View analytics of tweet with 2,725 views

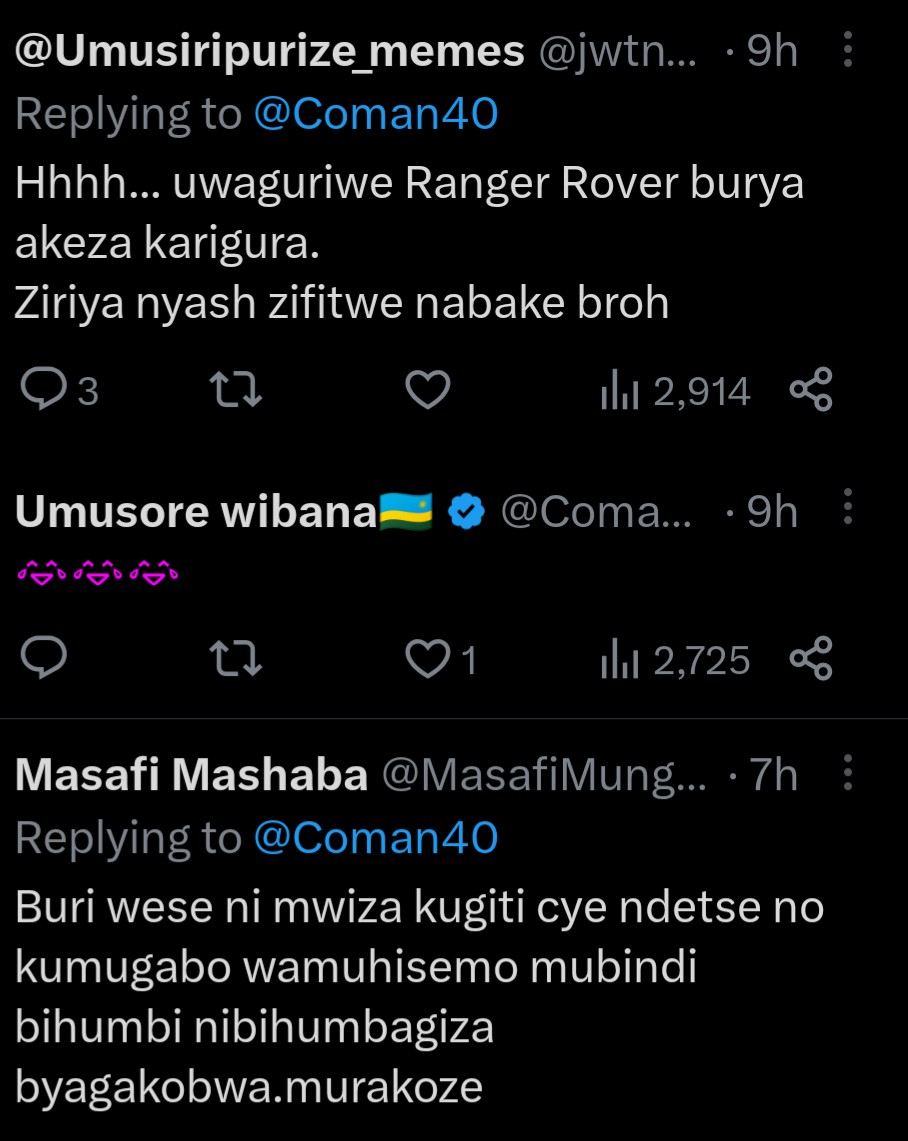click(x=675, y=659)
